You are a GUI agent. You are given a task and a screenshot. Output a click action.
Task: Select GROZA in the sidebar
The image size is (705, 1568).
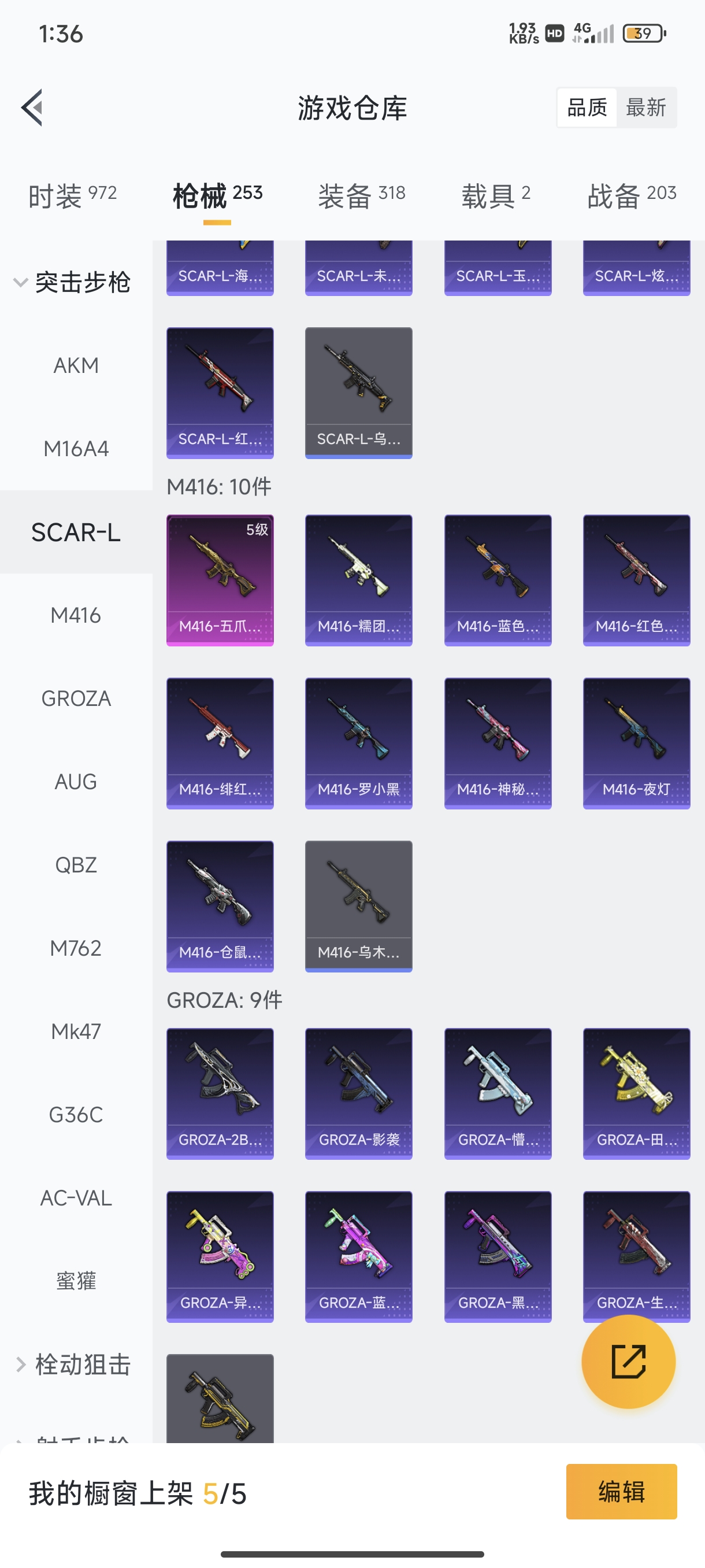76,699
